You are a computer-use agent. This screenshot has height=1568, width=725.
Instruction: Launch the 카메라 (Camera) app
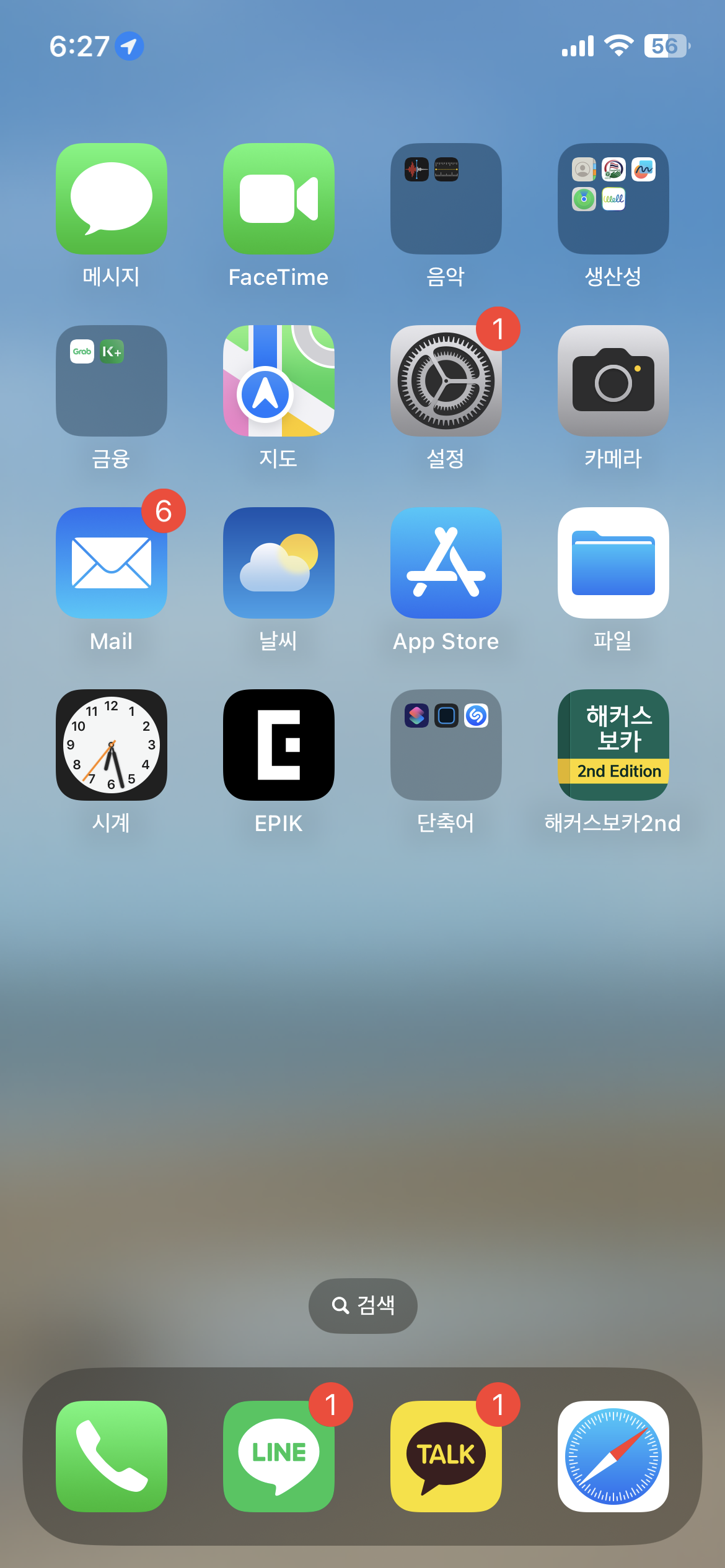click(613, 381)
